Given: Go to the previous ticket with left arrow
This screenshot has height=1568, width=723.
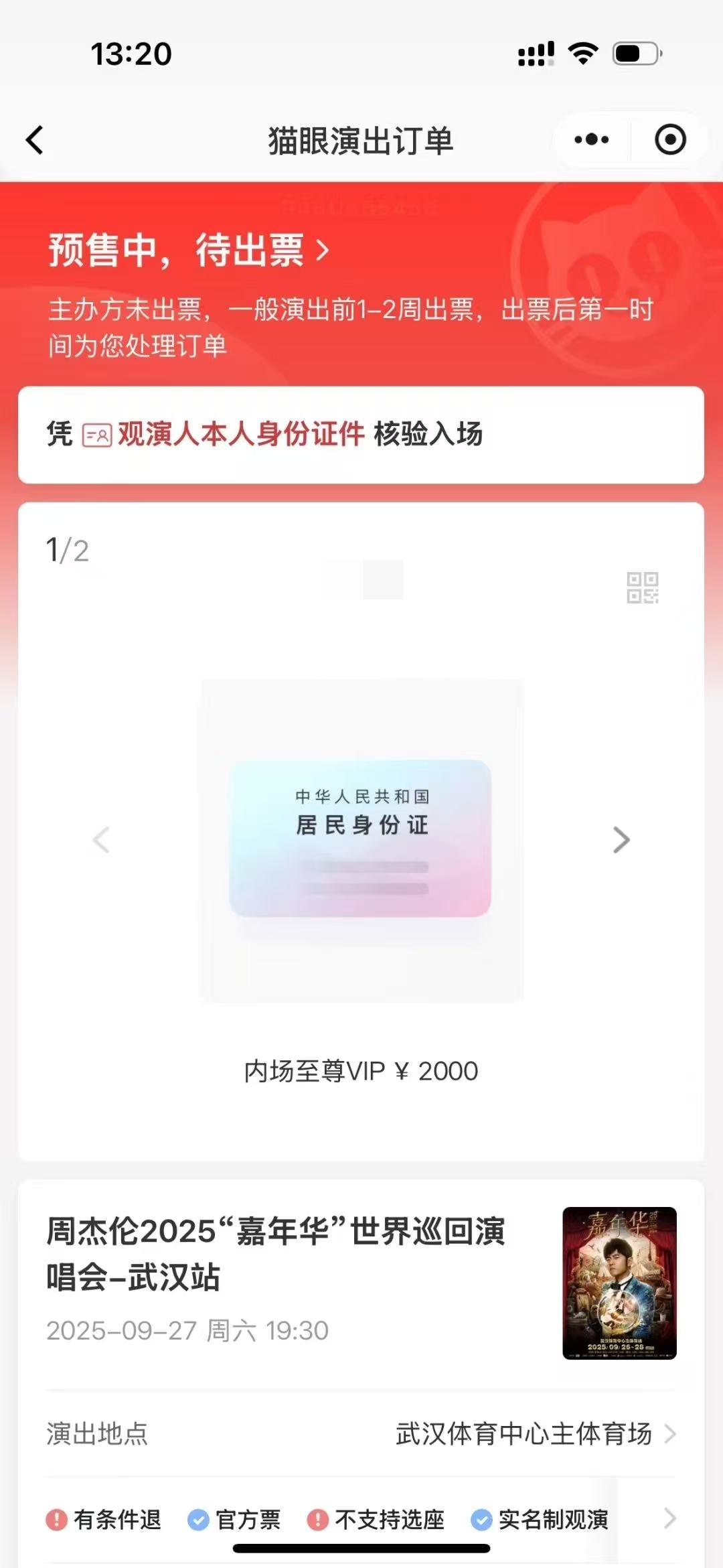Looking at the screenshot, I should tap(101, 840).
